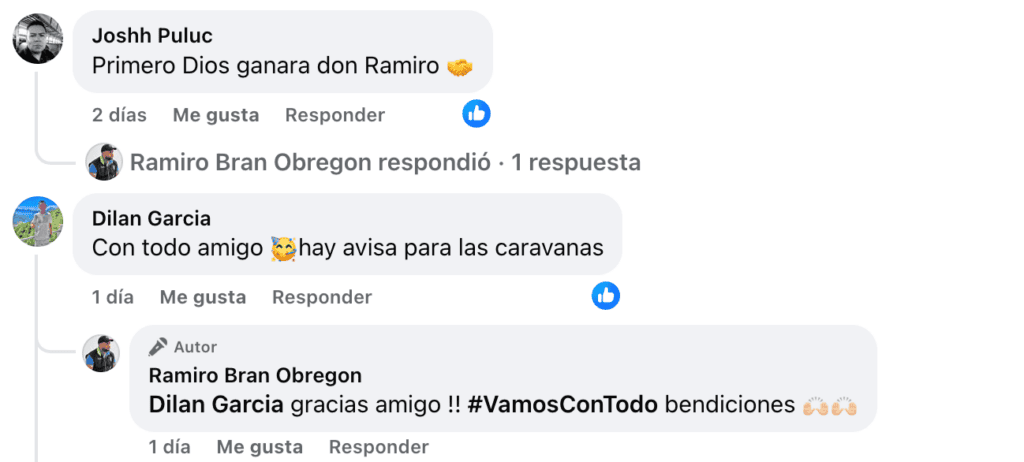The width and height of the screenshot is (1024, 462).
Task: Tap Joshh Puluc's profile picture
Action: [x=38, y=38]
